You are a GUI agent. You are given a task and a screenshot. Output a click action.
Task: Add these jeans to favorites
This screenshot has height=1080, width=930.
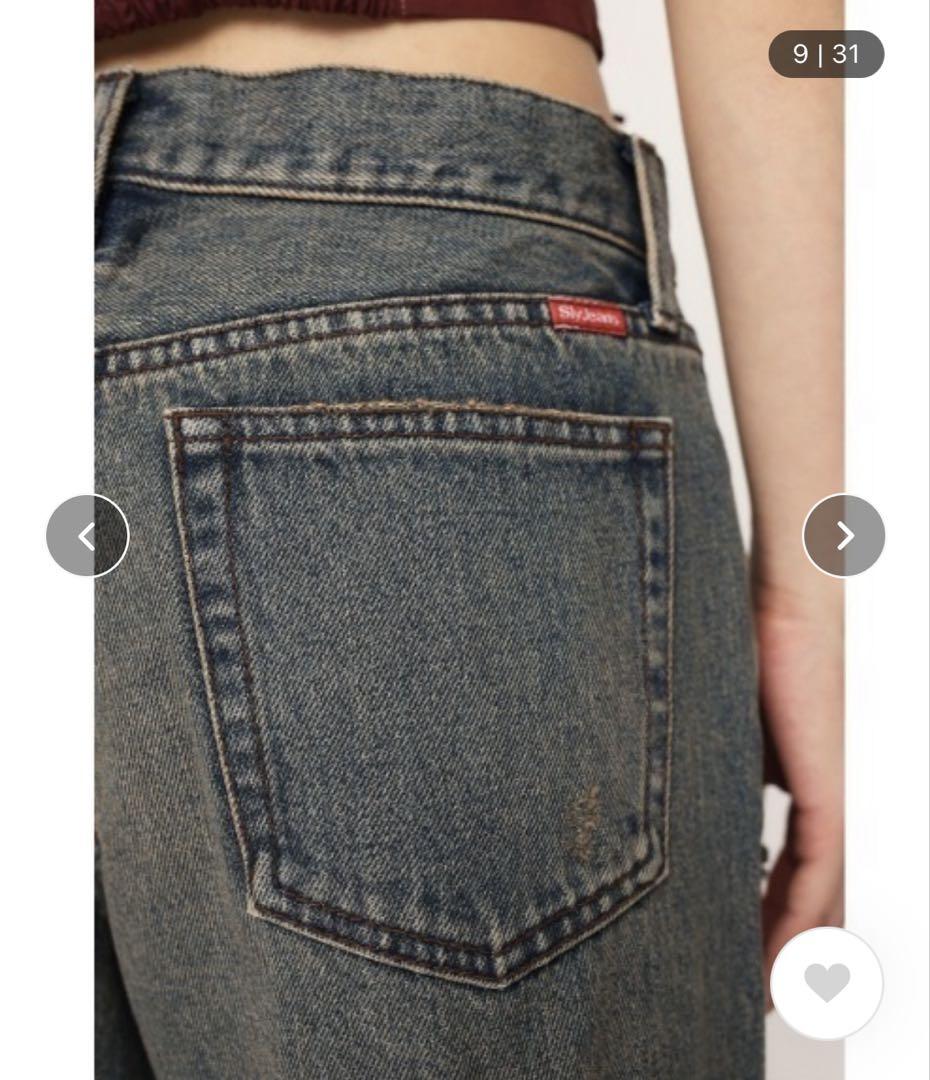pos(827,983)
